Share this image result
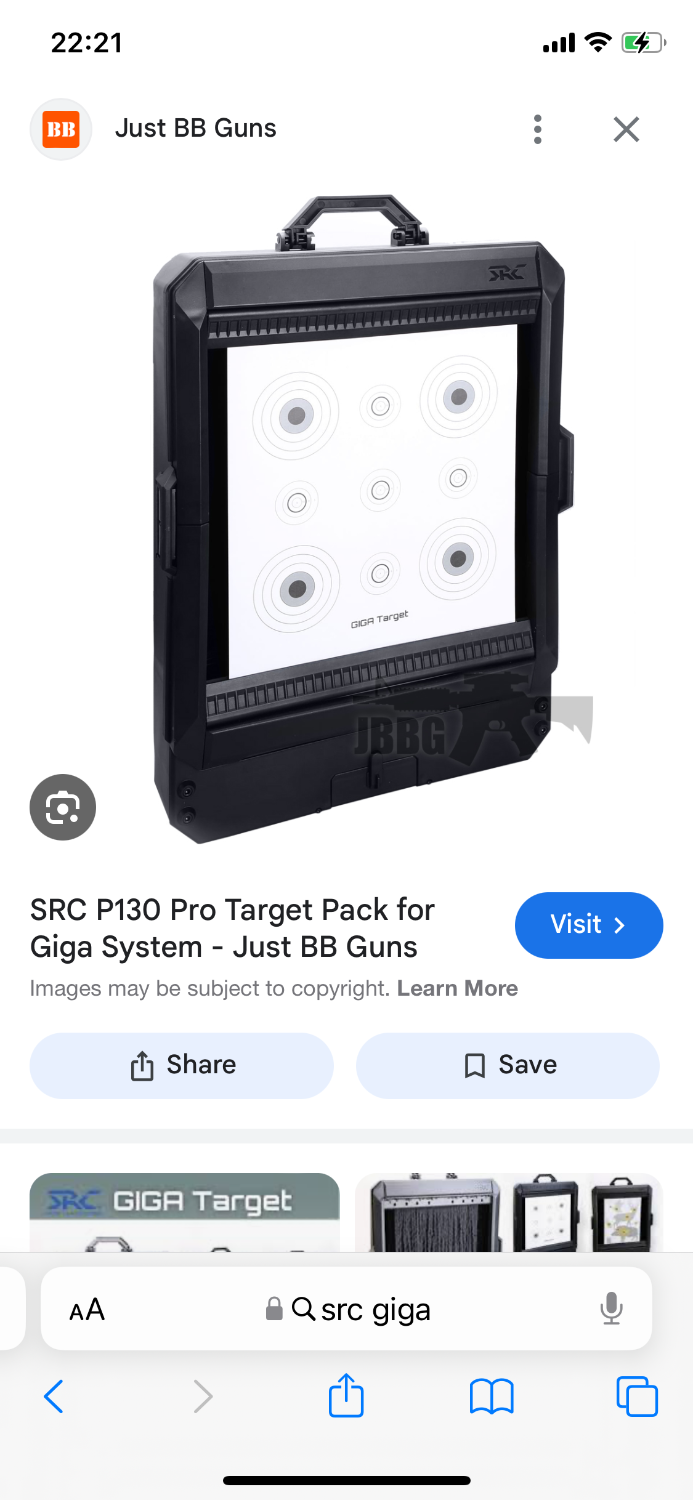 [181, 1065]
